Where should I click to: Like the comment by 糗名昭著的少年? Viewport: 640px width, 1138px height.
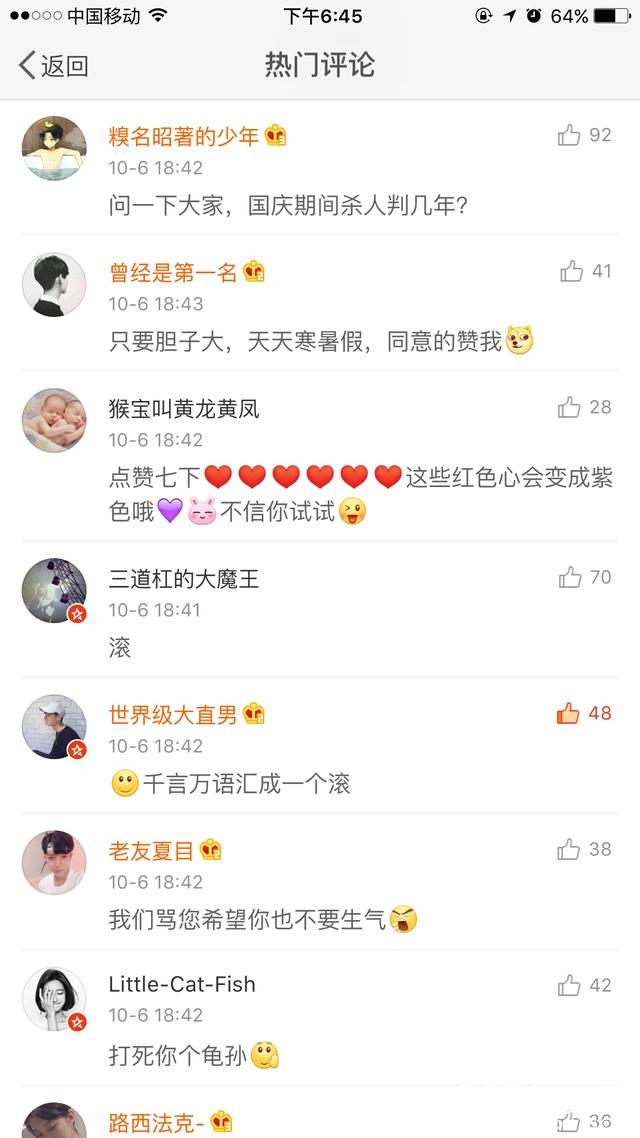click(570, 135)
